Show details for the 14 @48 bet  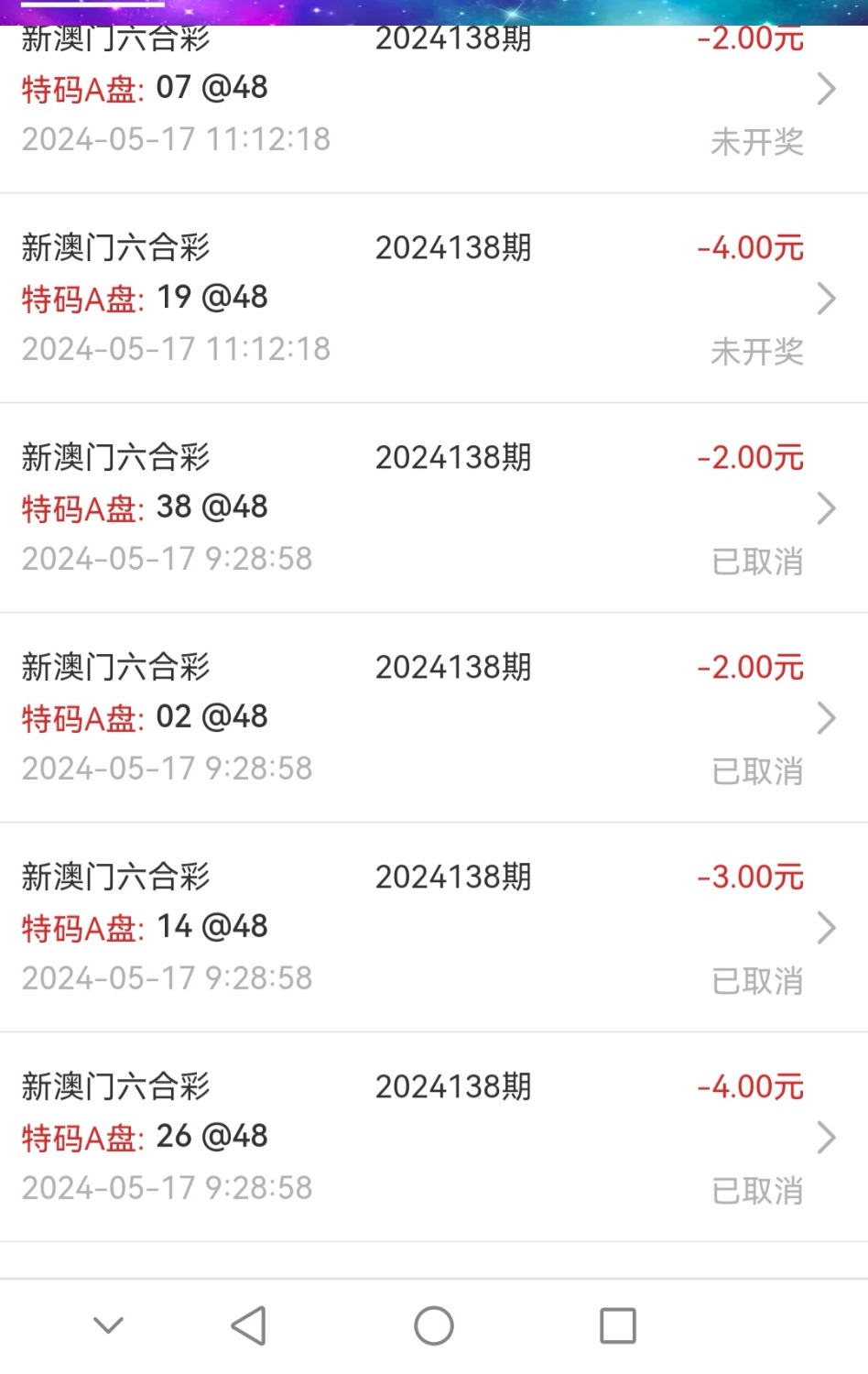[433, 927]
